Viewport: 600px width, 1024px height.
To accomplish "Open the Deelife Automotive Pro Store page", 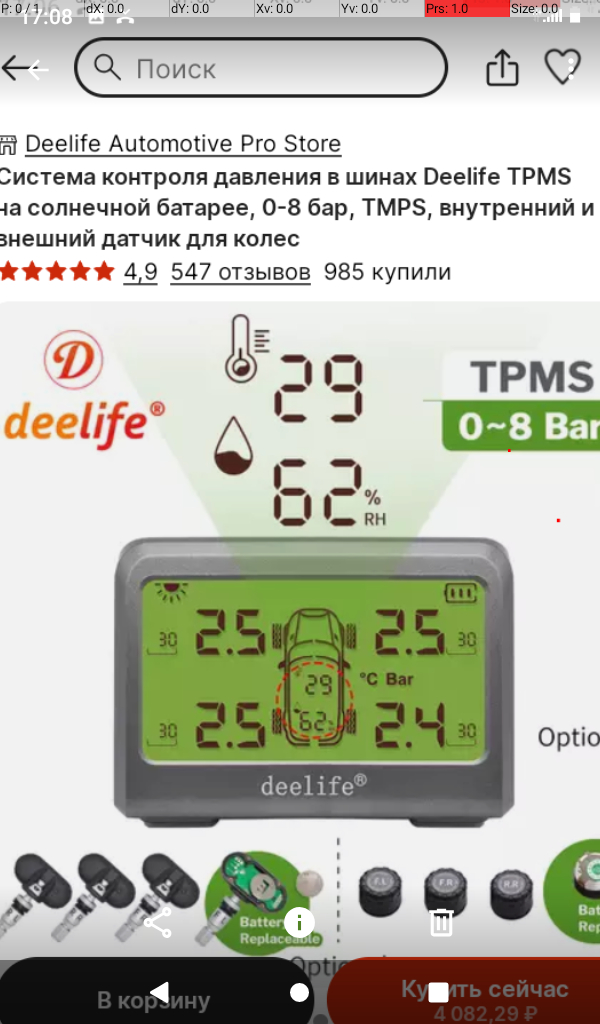I will point(182,144).
